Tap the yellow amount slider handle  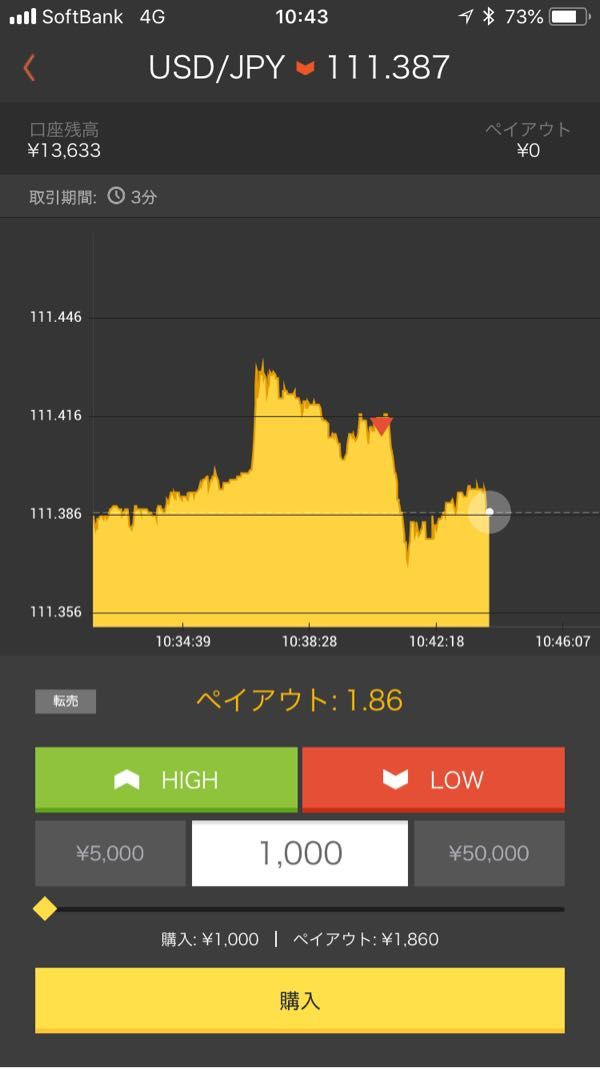coord(45,909)
